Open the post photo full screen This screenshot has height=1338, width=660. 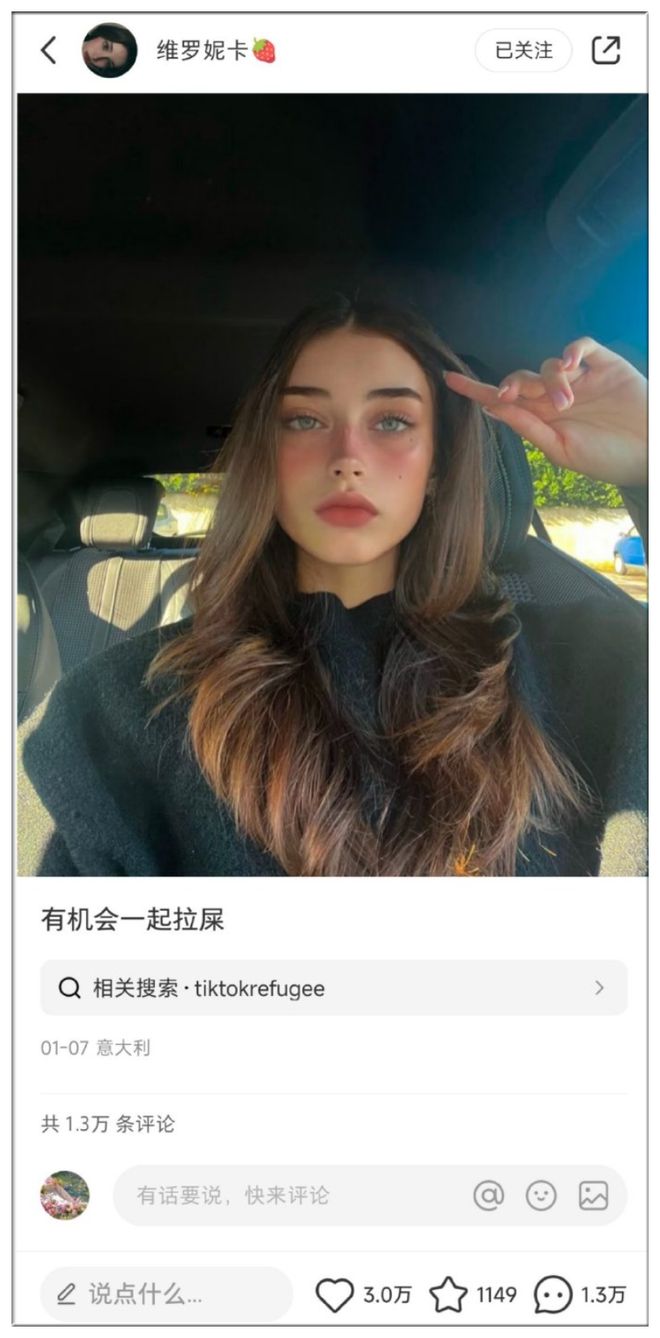click(x=331, y=485)
